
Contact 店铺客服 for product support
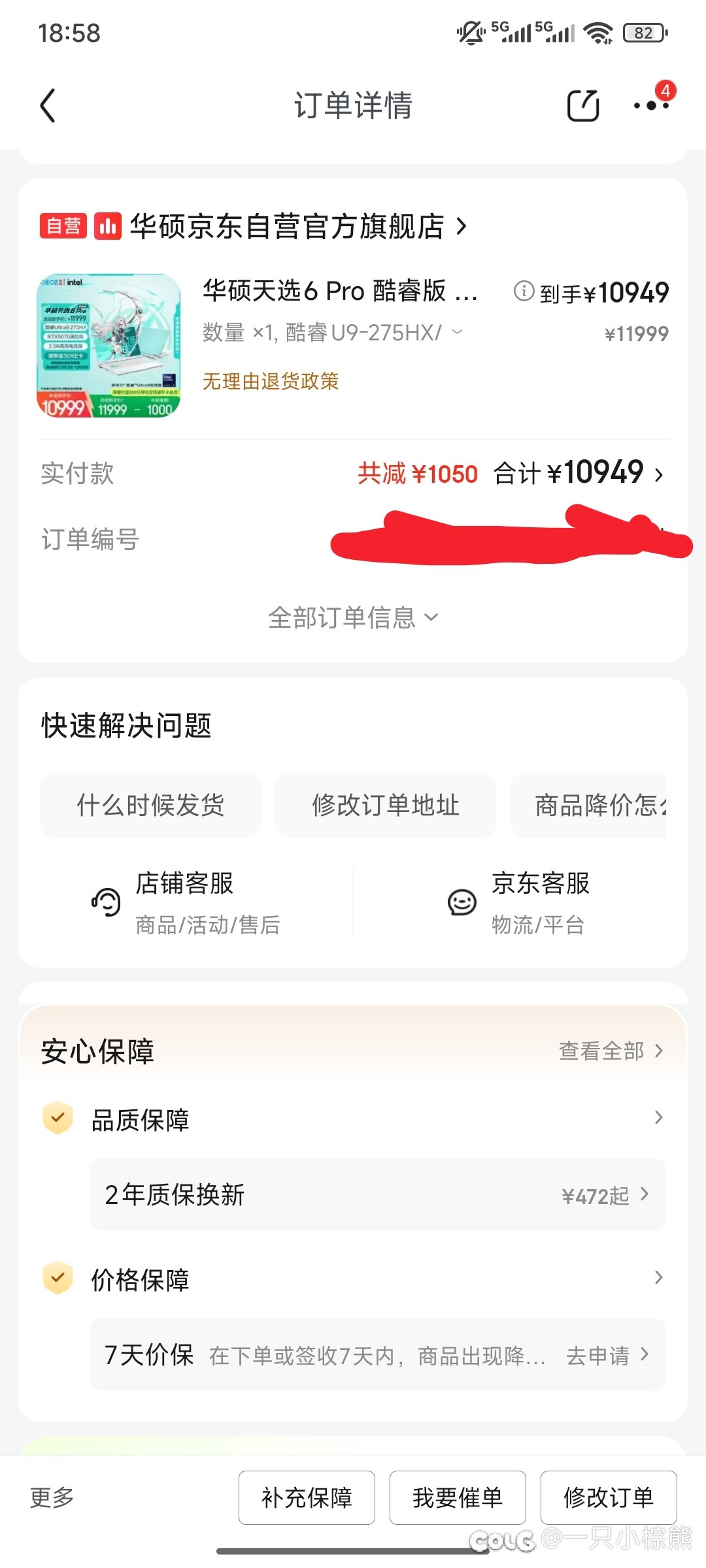click(186, 903)
